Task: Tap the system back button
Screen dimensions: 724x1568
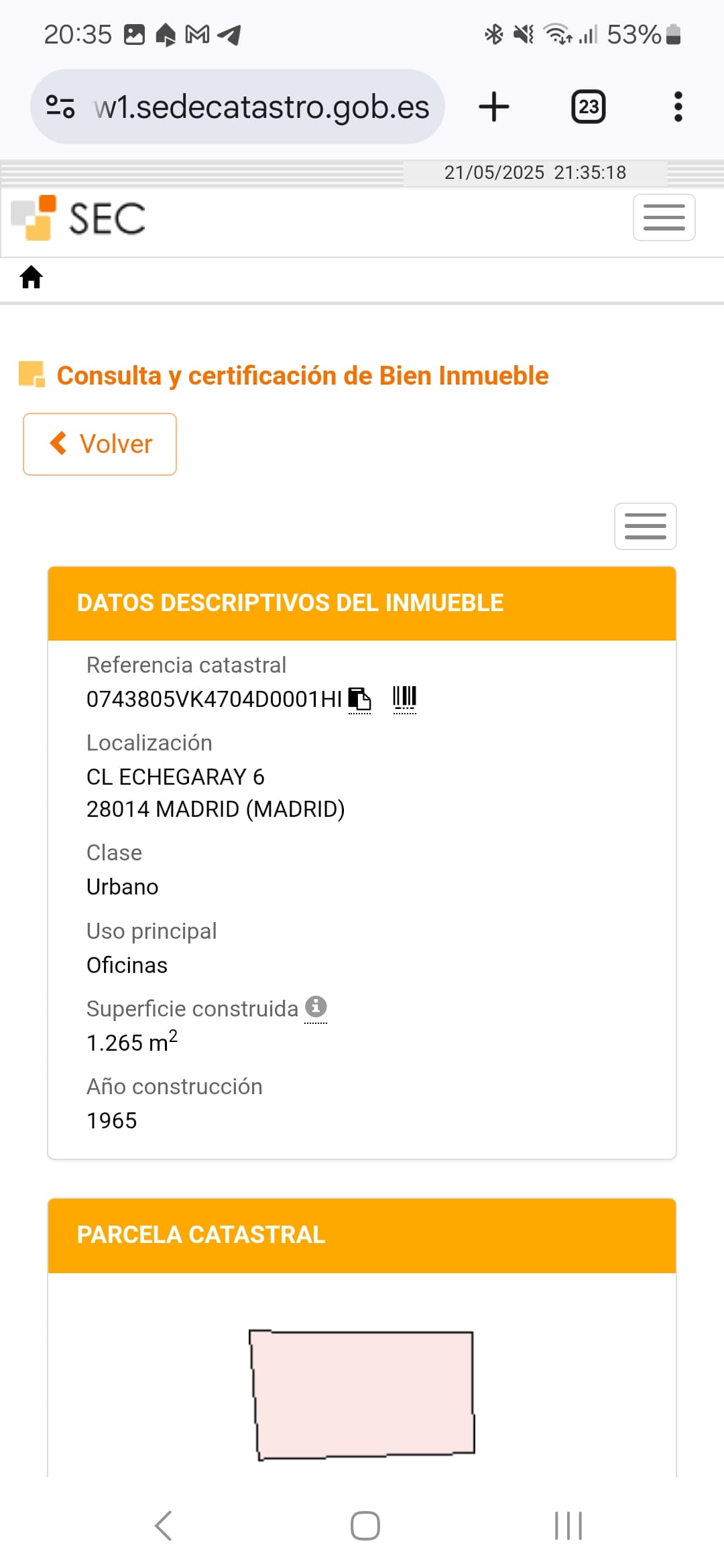Action: point(163,1526)
